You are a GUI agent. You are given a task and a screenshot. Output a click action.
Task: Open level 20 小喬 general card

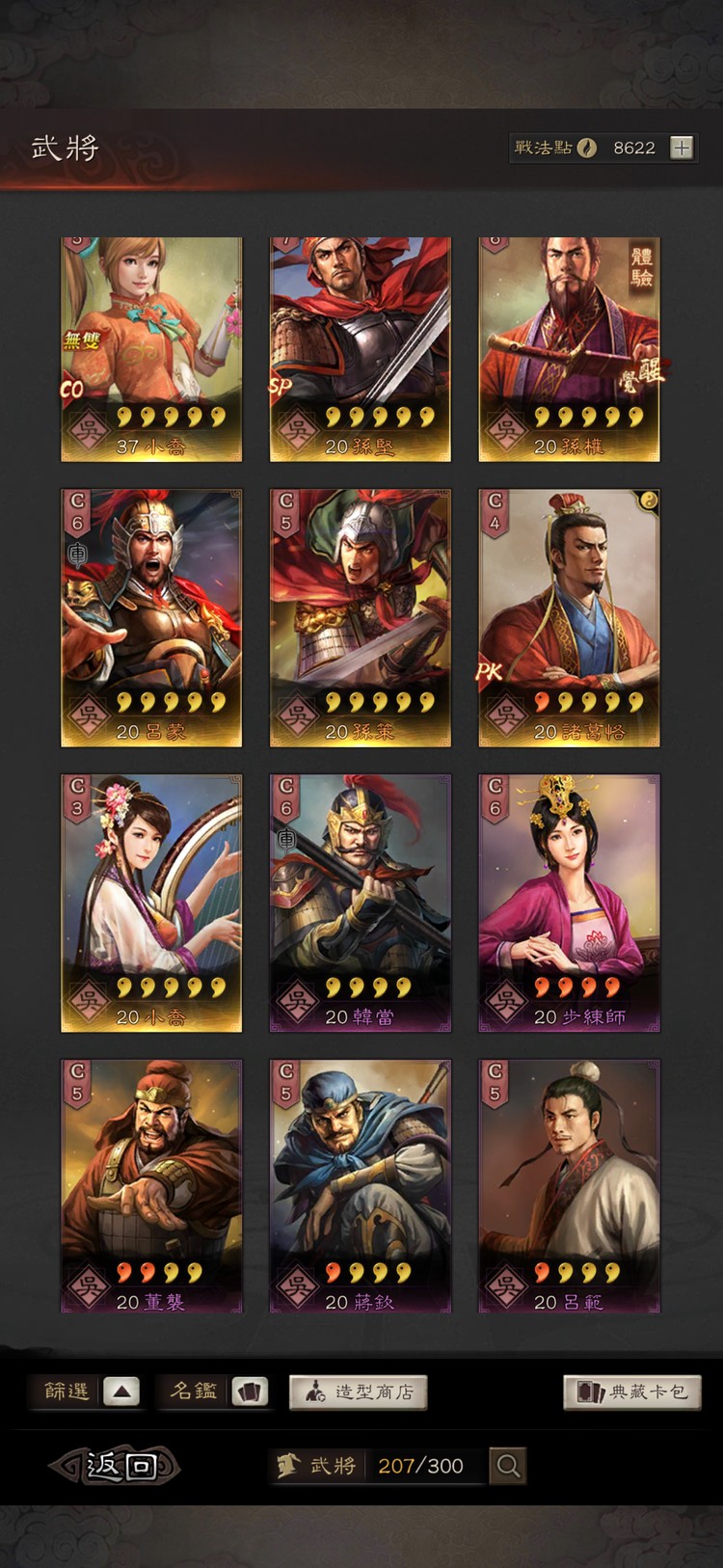[151, 903]
